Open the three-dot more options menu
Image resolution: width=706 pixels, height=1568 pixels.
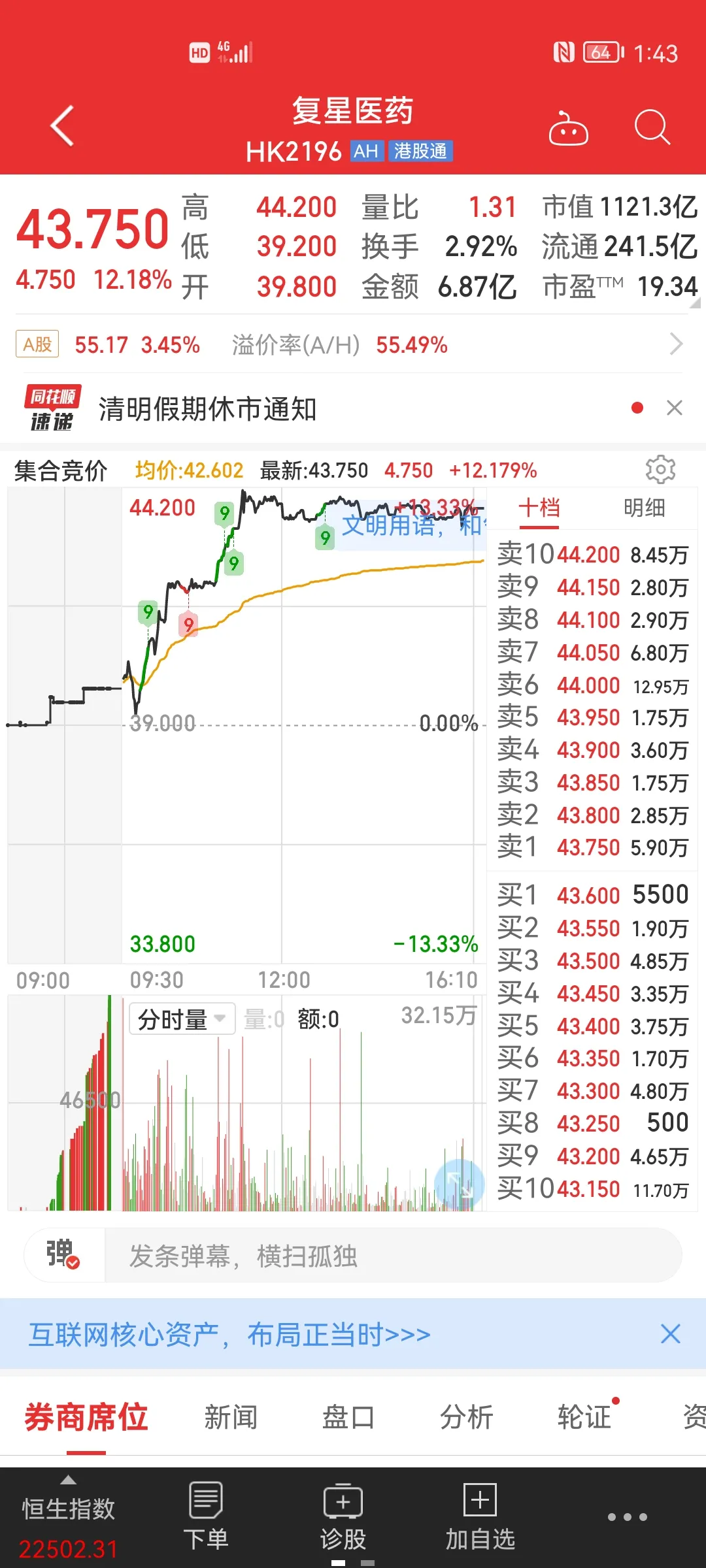point(627,1517)
